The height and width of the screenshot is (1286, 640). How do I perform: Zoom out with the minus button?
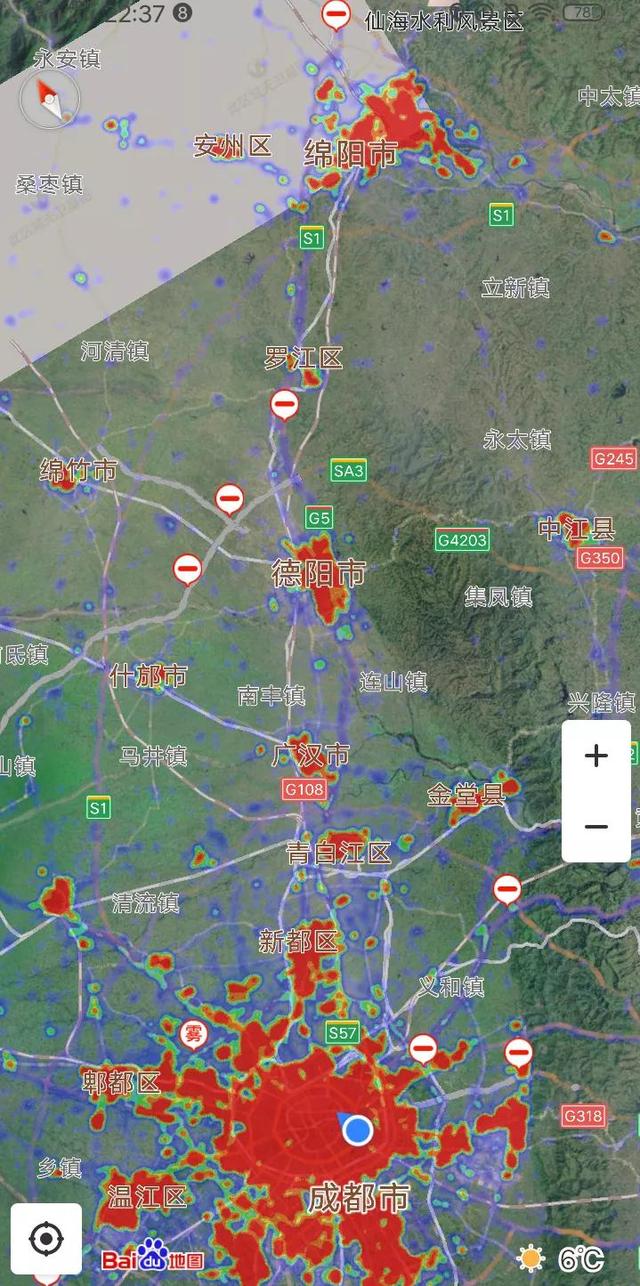[596, 826]
